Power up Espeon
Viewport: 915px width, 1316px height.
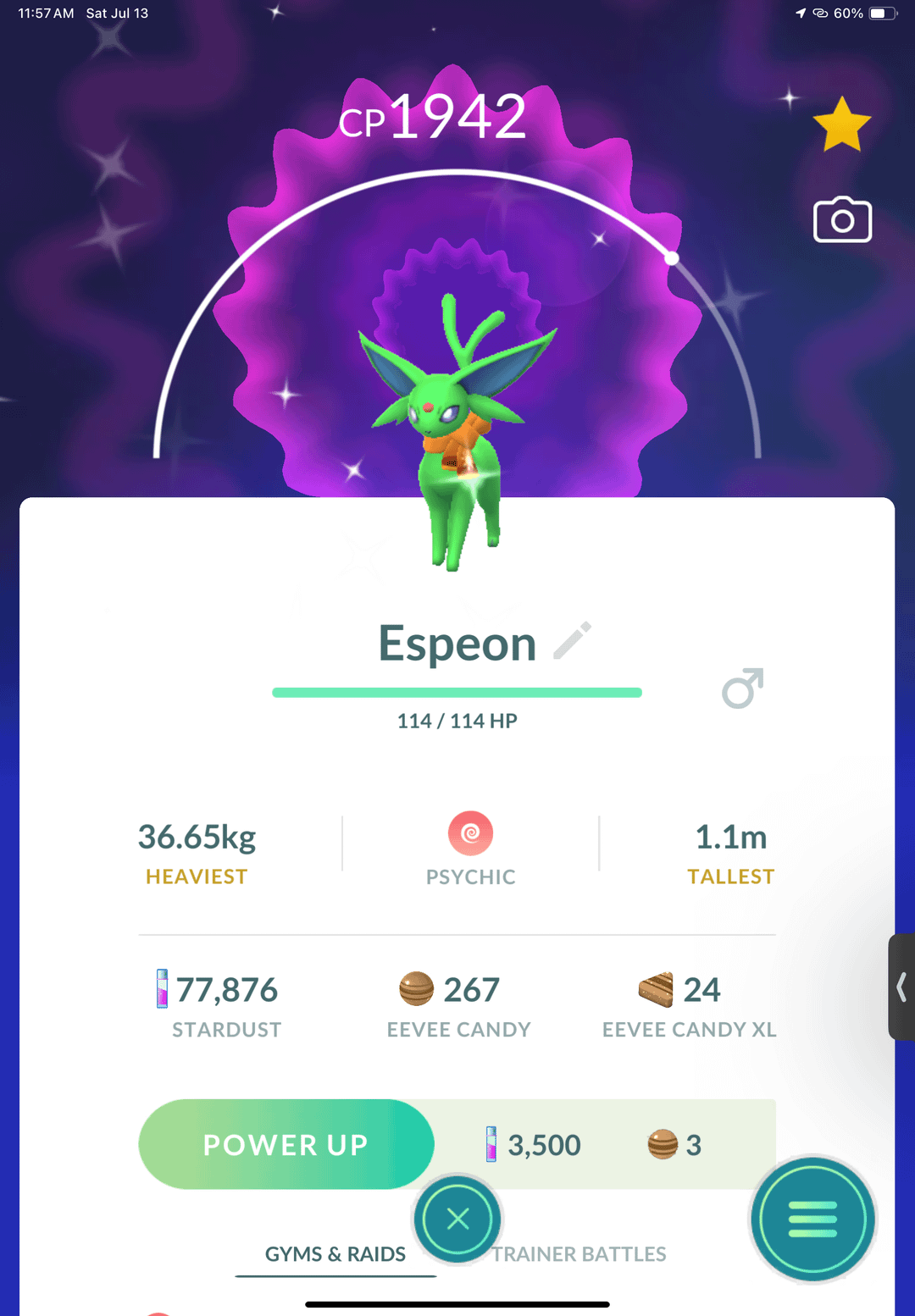[x=286, y=1144]
